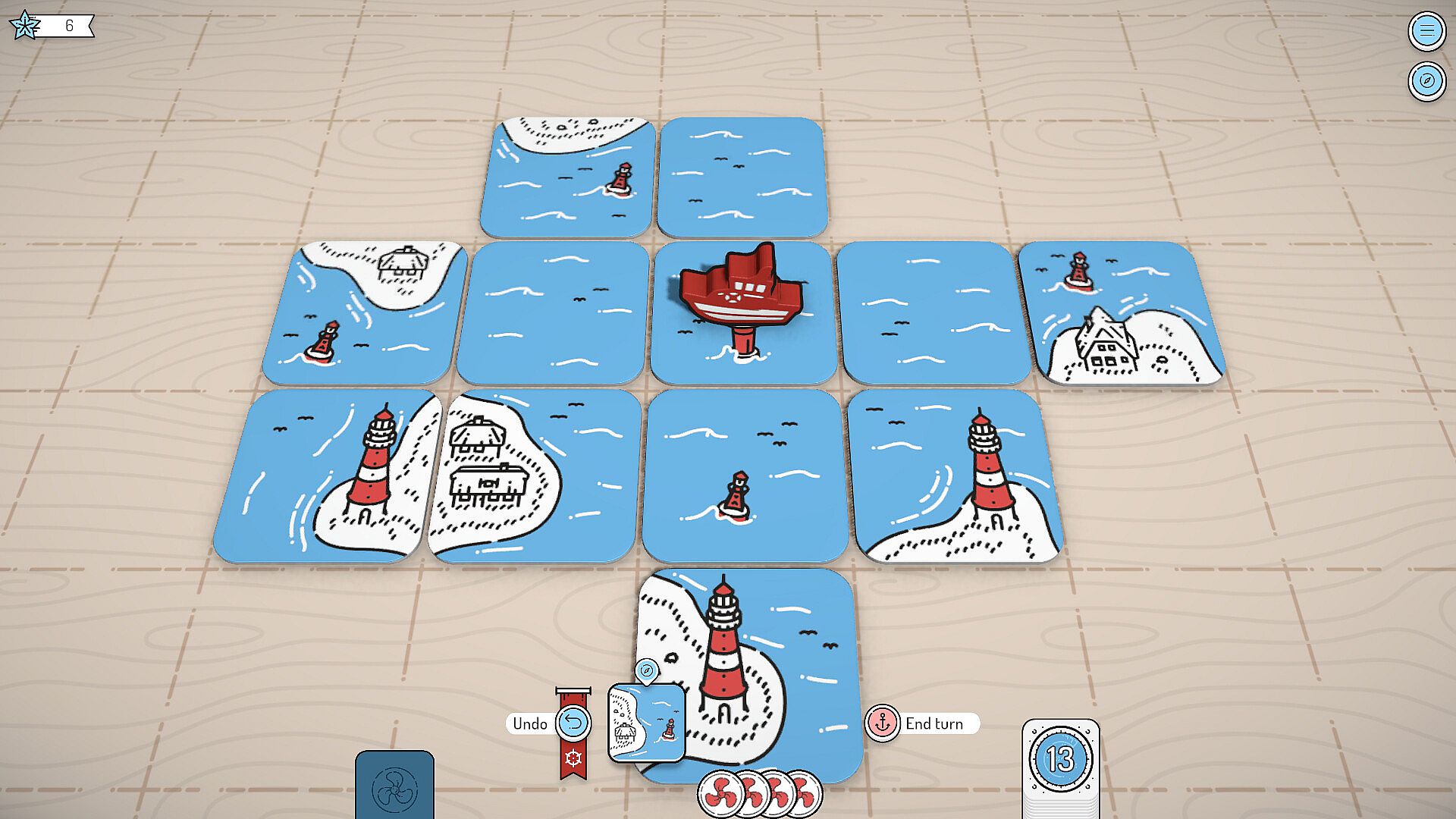Image resolution: width=1456 pixels, height=819 pixels.
Task: Tap the dark blue propeller card
Action: pyautogui.click(x=394, y=786)
